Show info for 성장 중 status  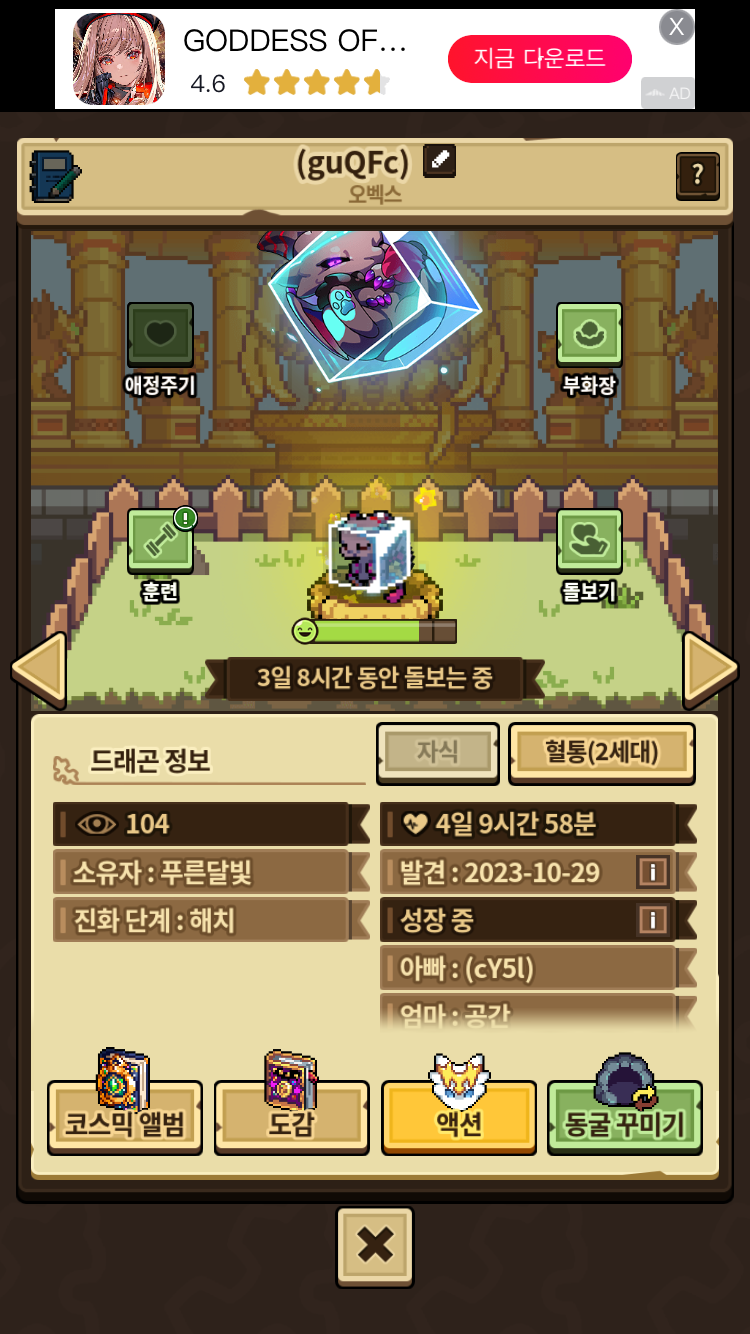point(652,919)
